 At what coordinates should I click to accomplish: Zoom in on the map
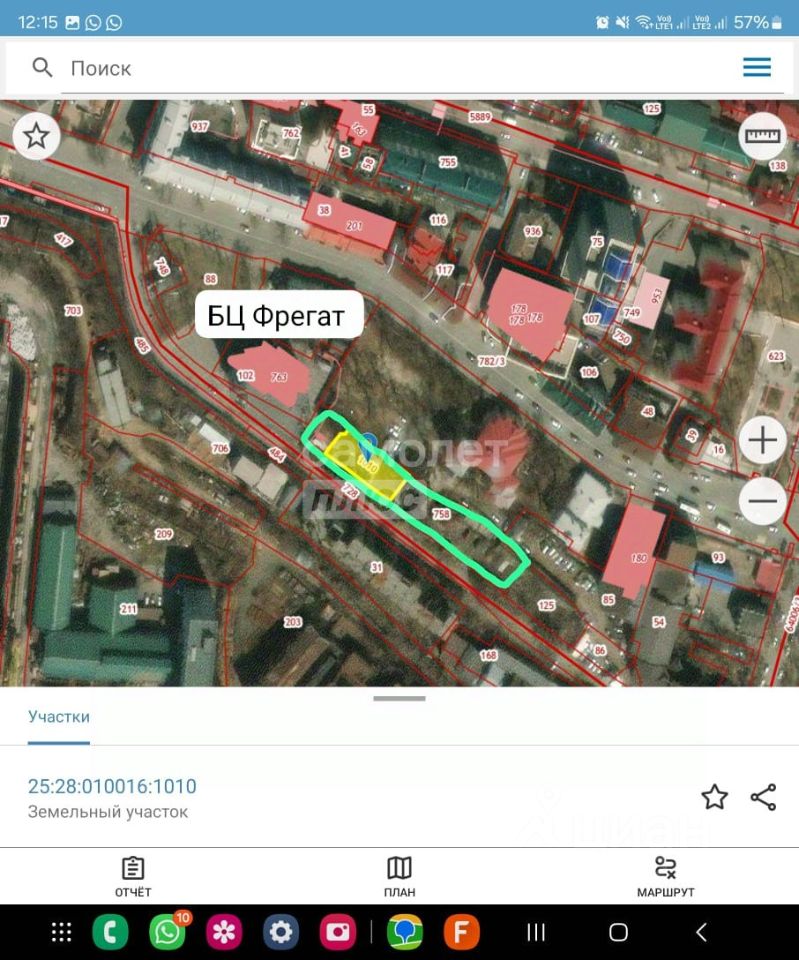click(x=762, y=440)
